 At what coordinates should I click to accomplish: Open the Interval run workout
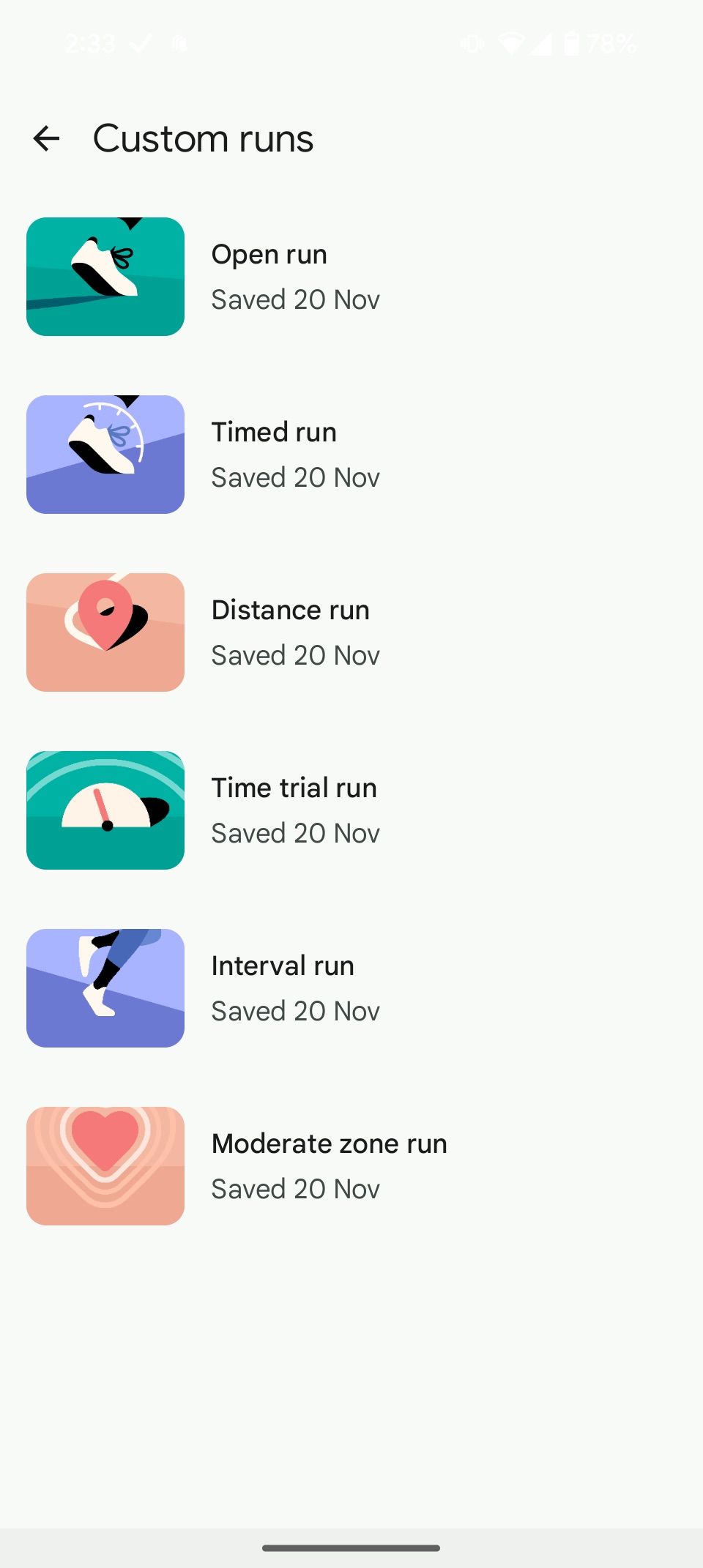click(x=282, y=965)
